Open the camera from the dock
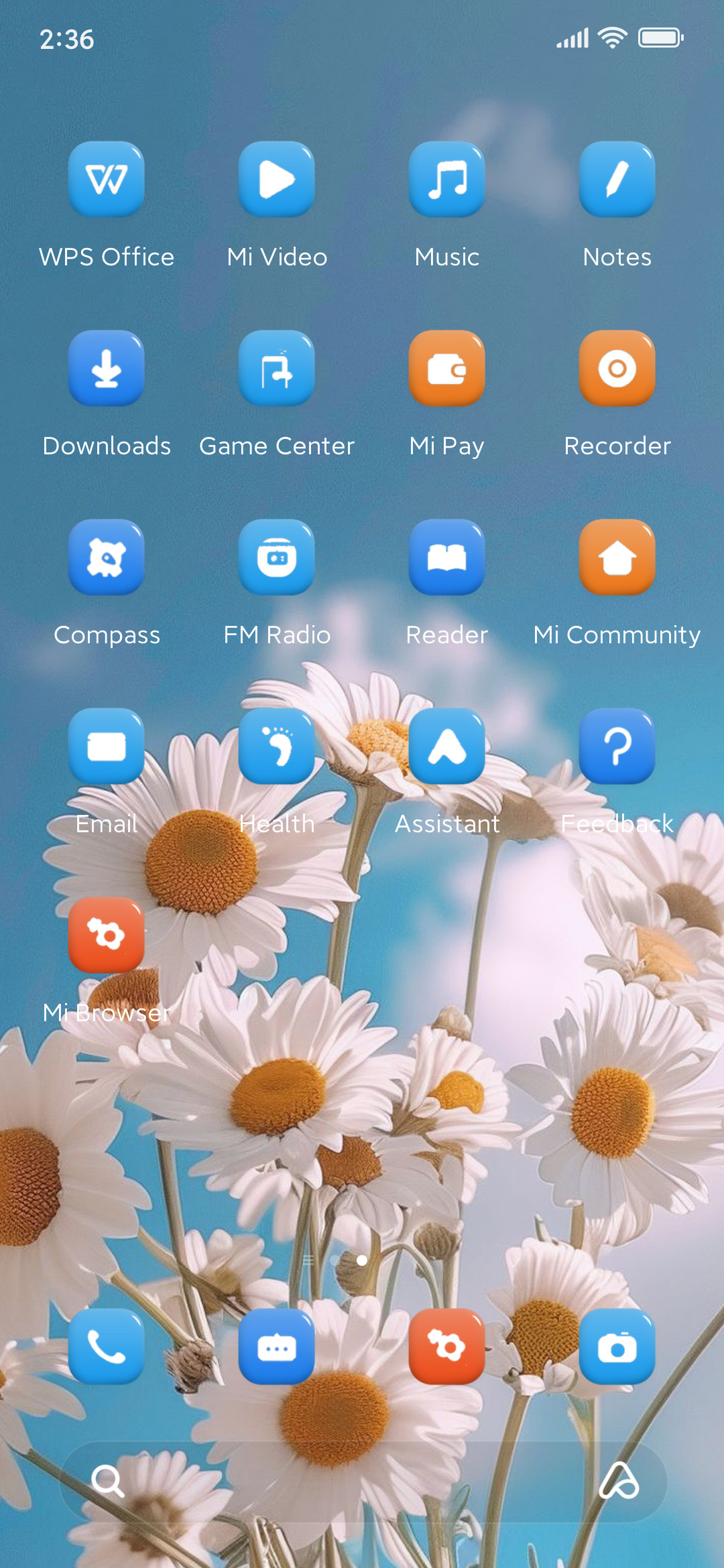 (617, 1346)
